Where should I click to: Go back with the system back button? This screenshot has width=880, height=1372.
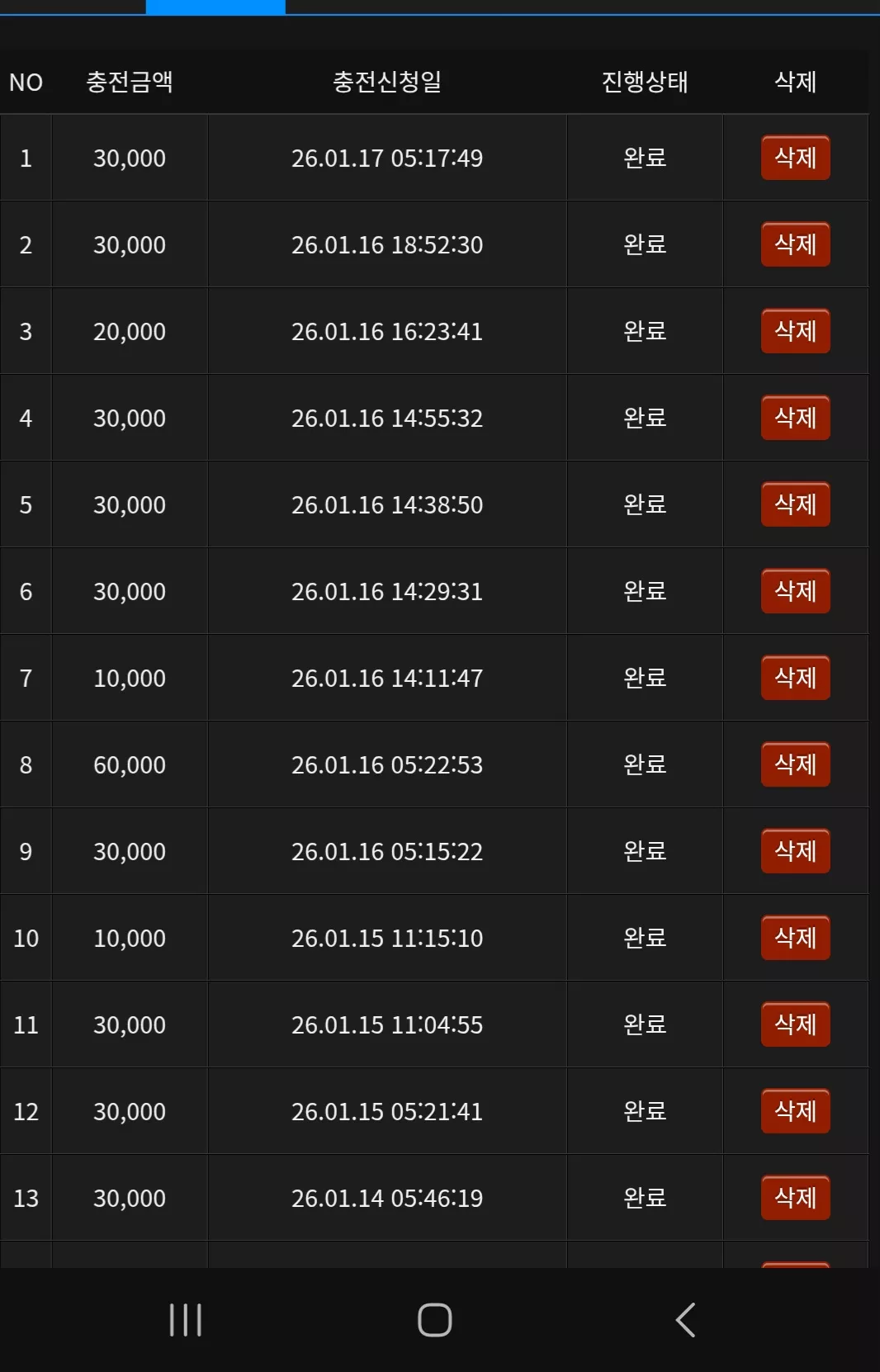[685, 1320]
